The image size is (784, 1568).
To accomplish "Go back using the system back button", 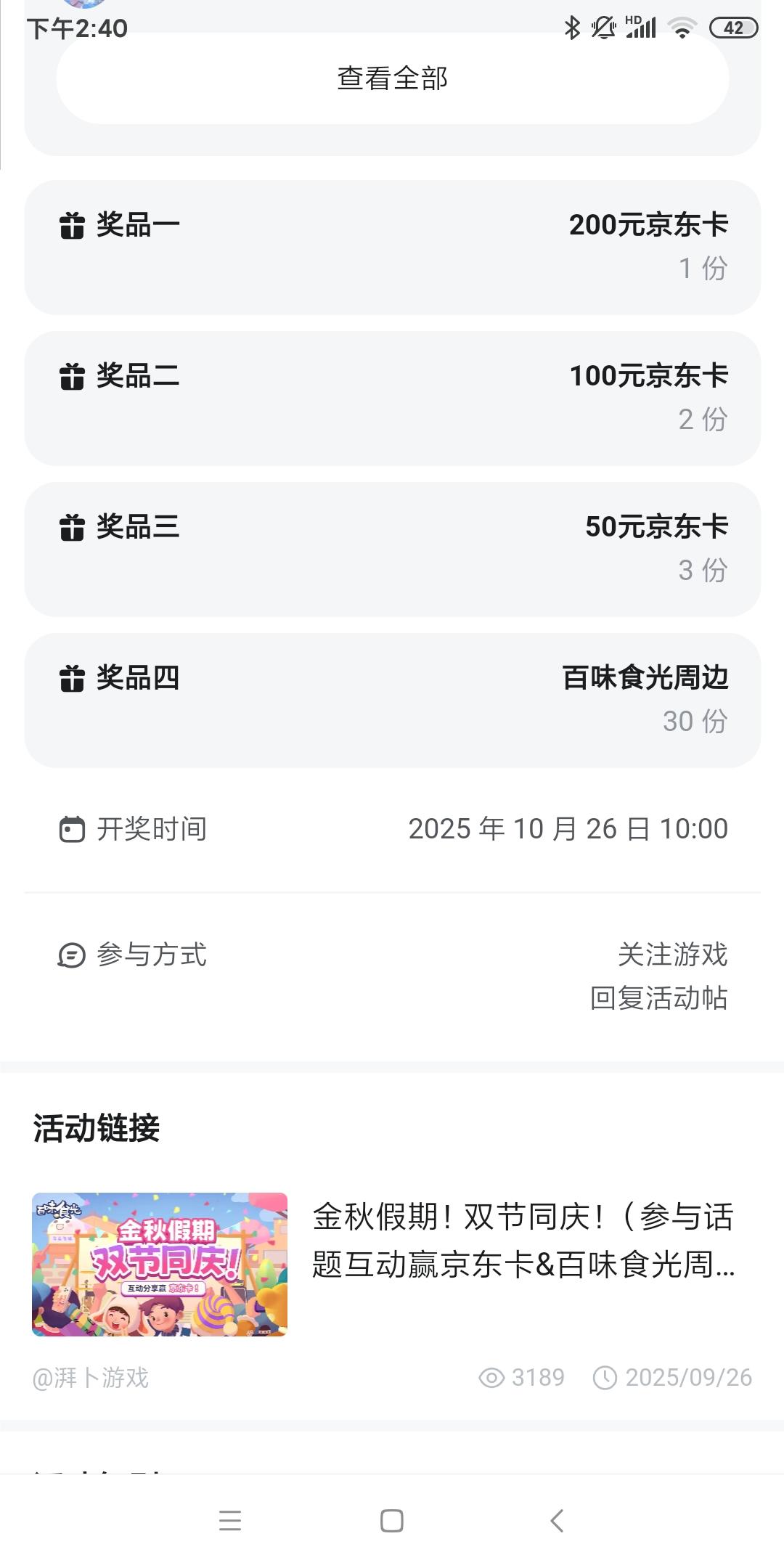I will (x=557, y=1520).
